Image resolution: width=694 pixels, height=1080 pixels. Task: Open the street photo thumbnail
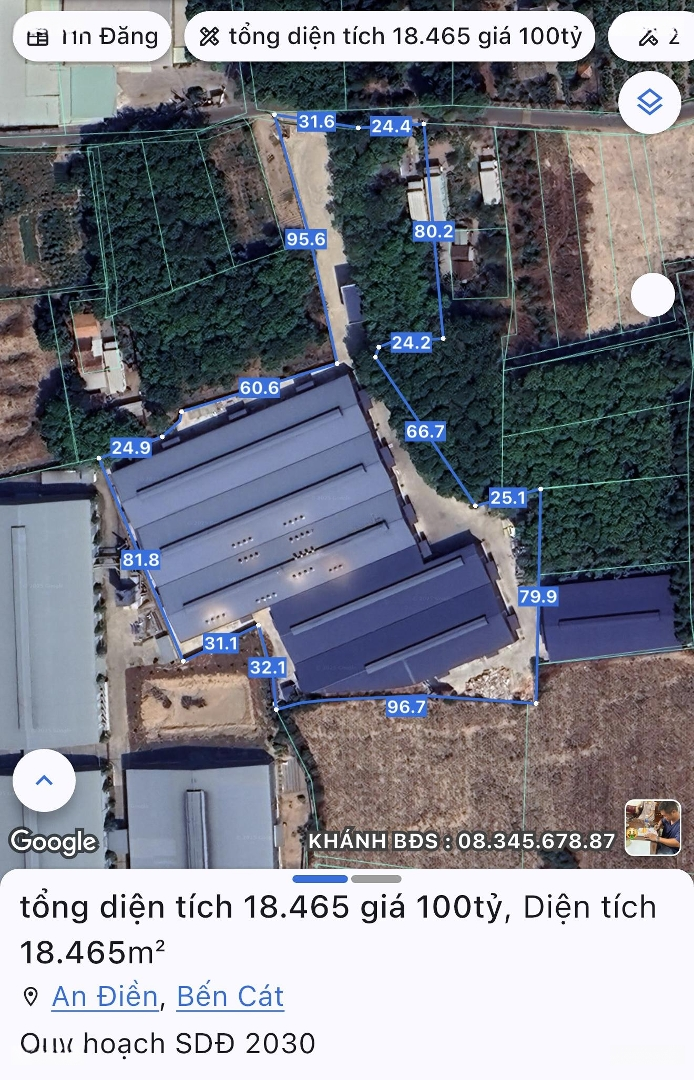click(653, 828)
